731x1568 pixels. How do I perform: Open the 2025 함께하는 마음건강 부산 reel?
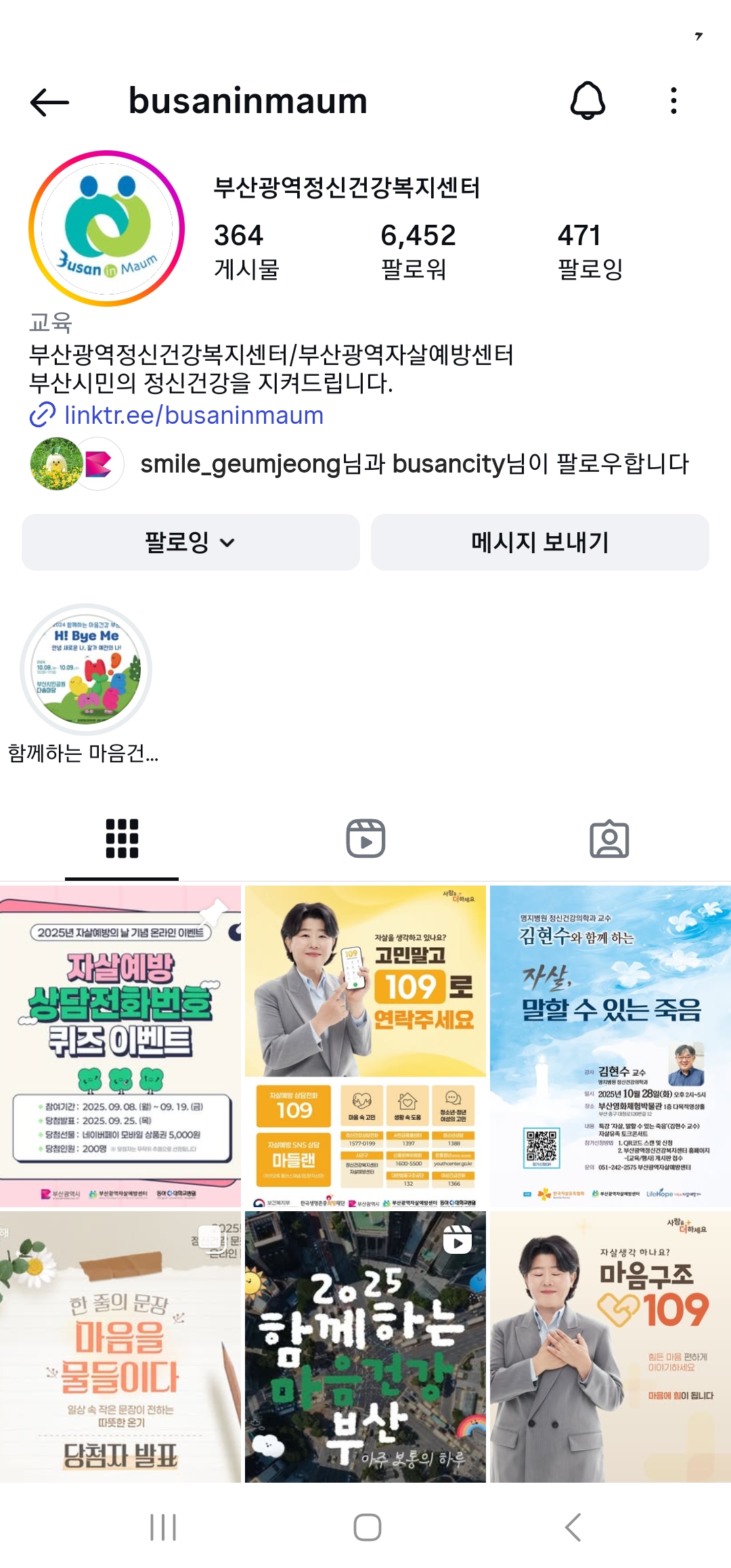click(x=365, y=1347)
